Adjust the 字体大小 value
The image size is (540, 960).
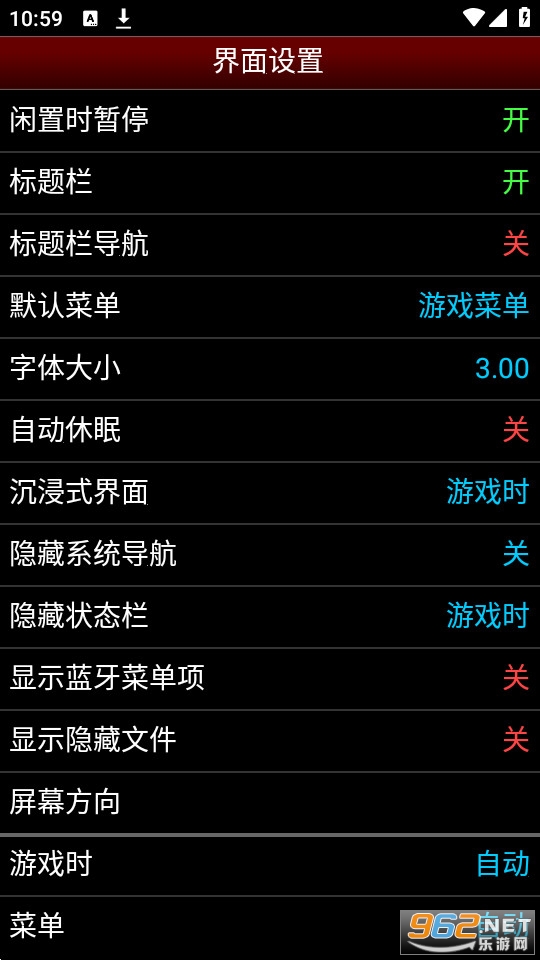tap(270, 369)
